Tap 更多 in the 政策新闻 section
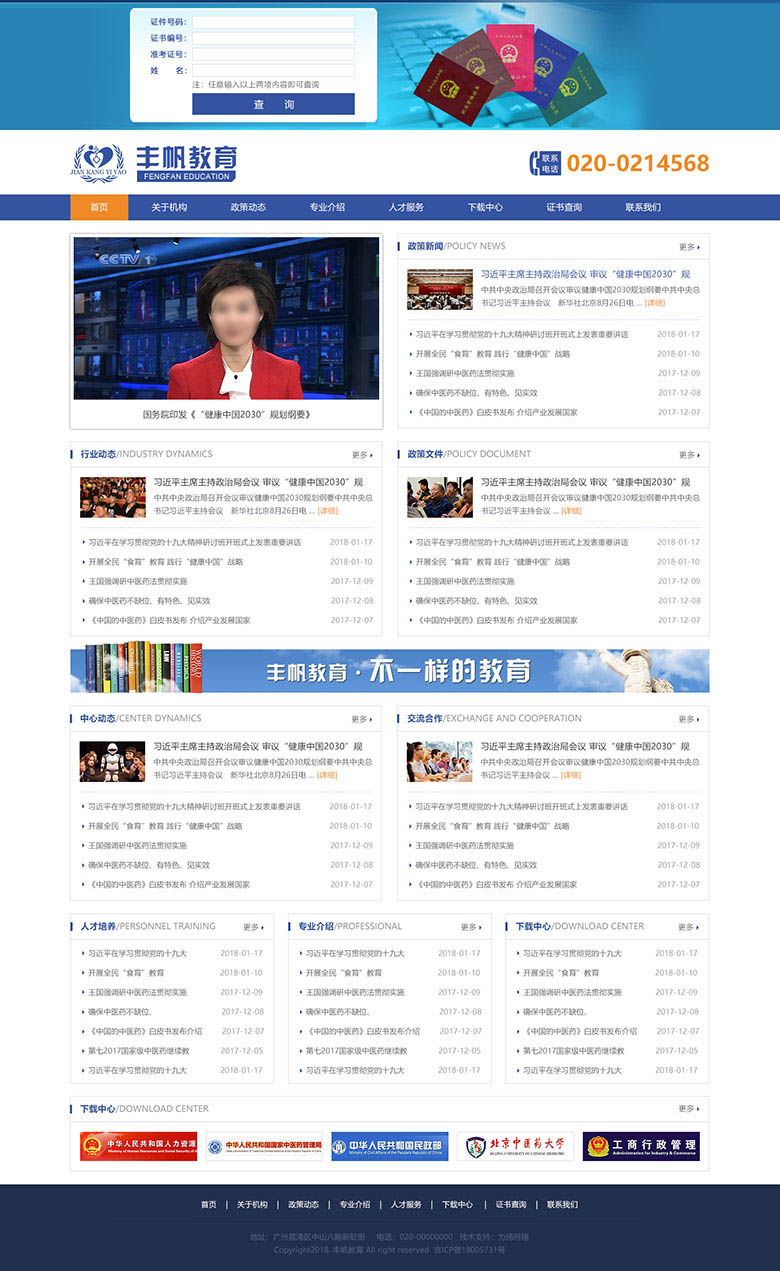Image resolution: width=780 pixels, height=1271 pixels. pyautogui.click(x=689, y=247)
